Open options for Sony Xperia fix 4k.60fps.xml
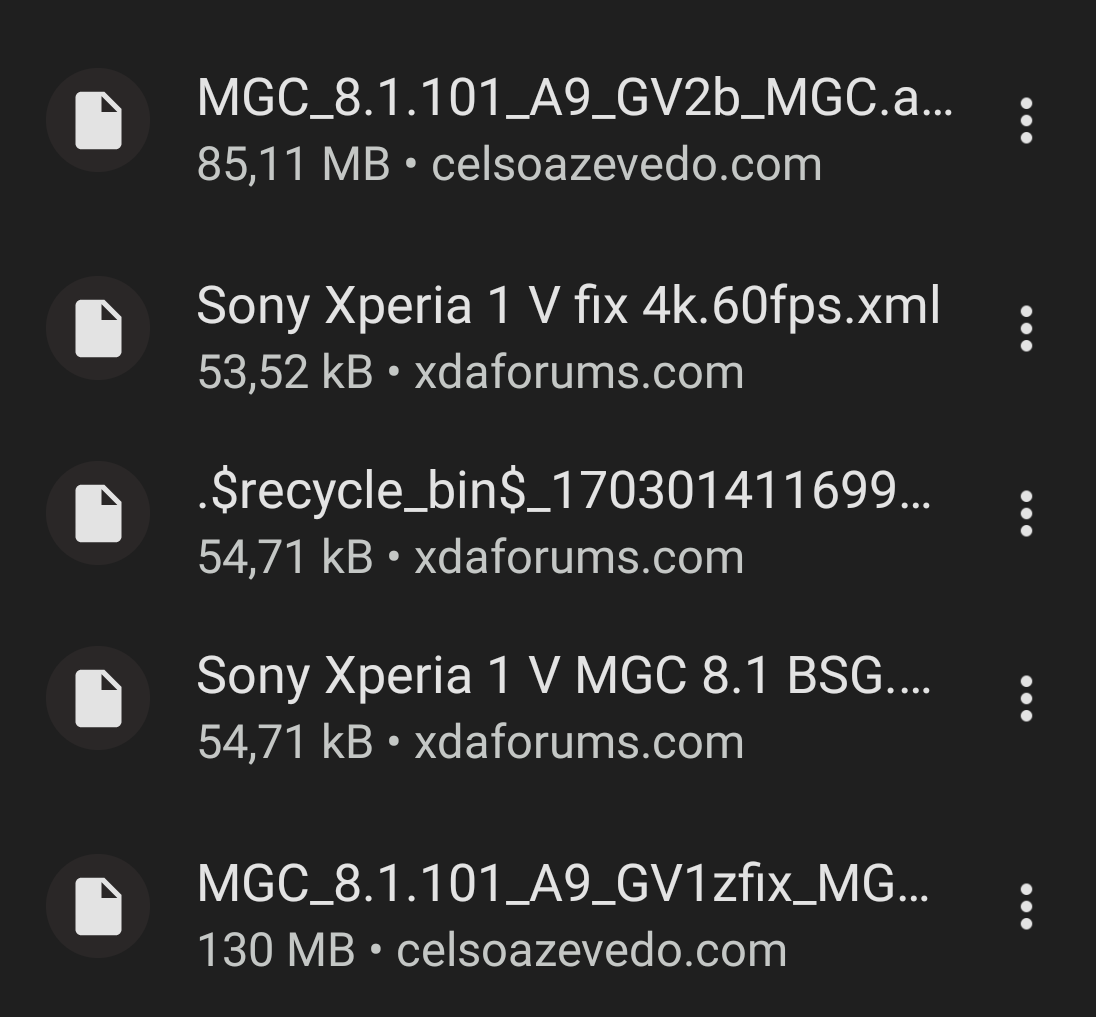Screen dimensions: 1096x1017 tap(1025, 329)
